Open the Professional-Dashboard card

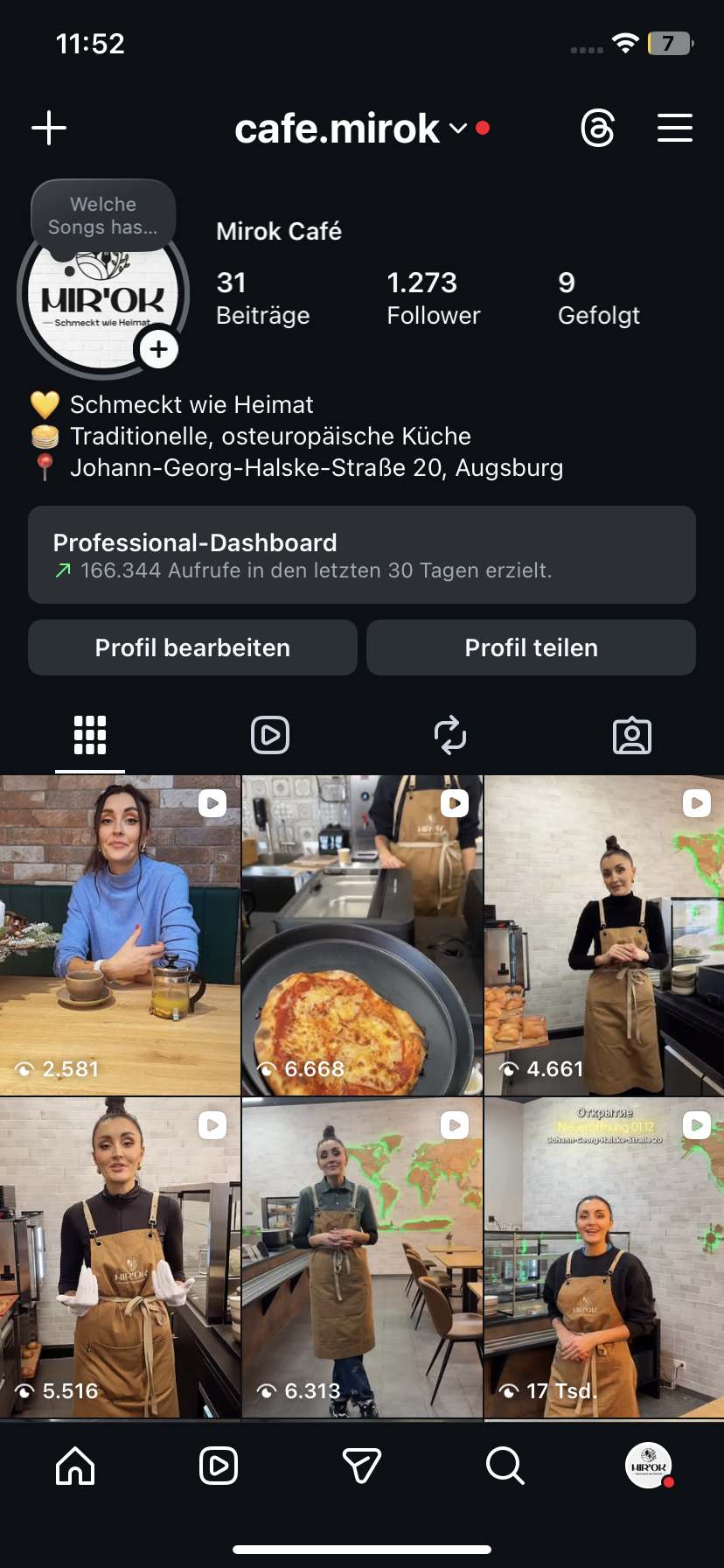coord(362,555)
